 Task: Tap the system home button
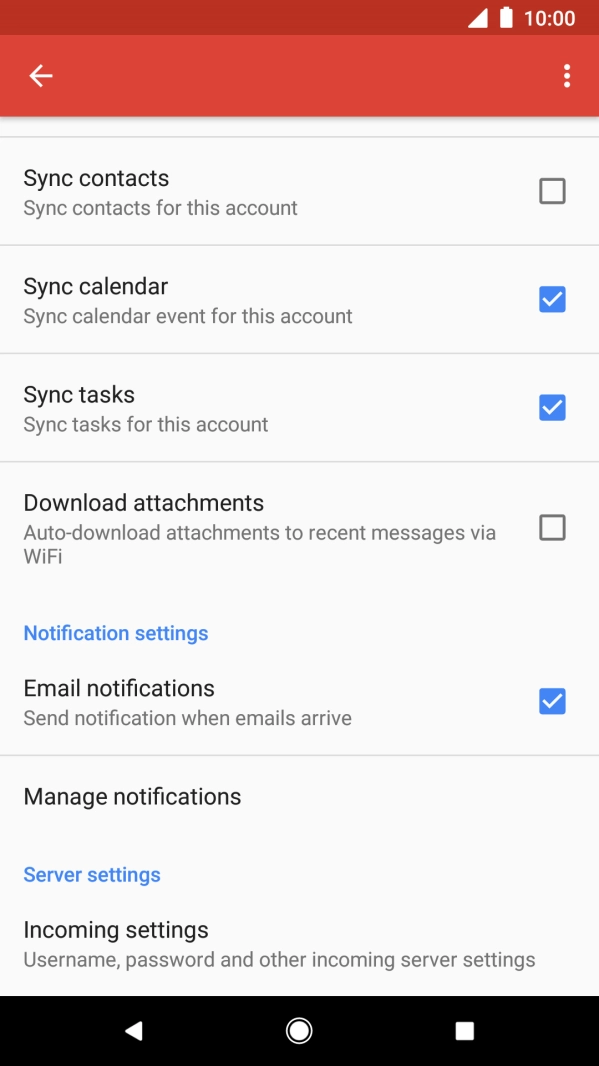[x=299, y=1031]
